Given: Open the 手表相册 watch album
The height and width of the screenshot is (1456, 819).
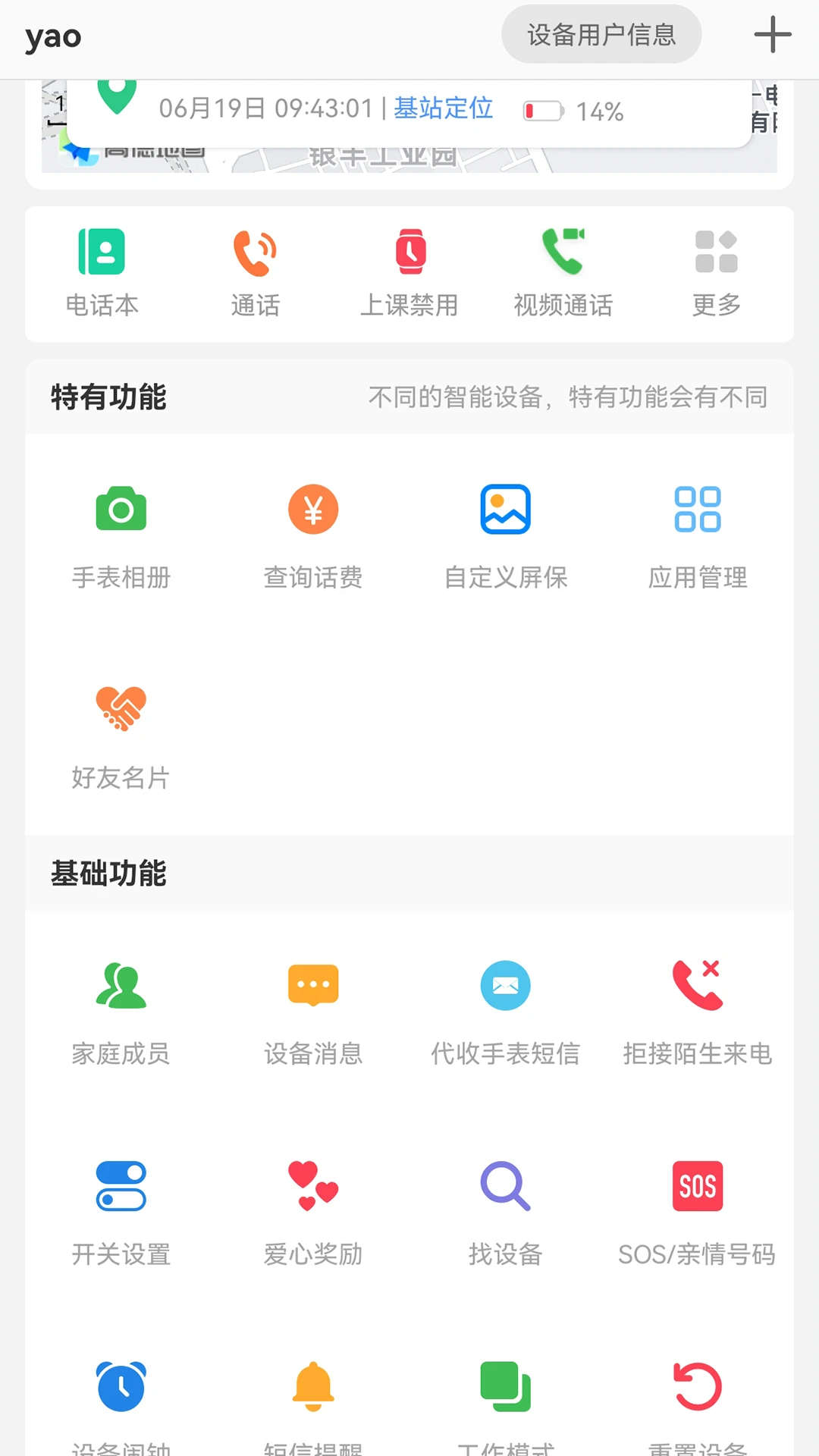Looking at the screenshot, I should tap(121, 535).
